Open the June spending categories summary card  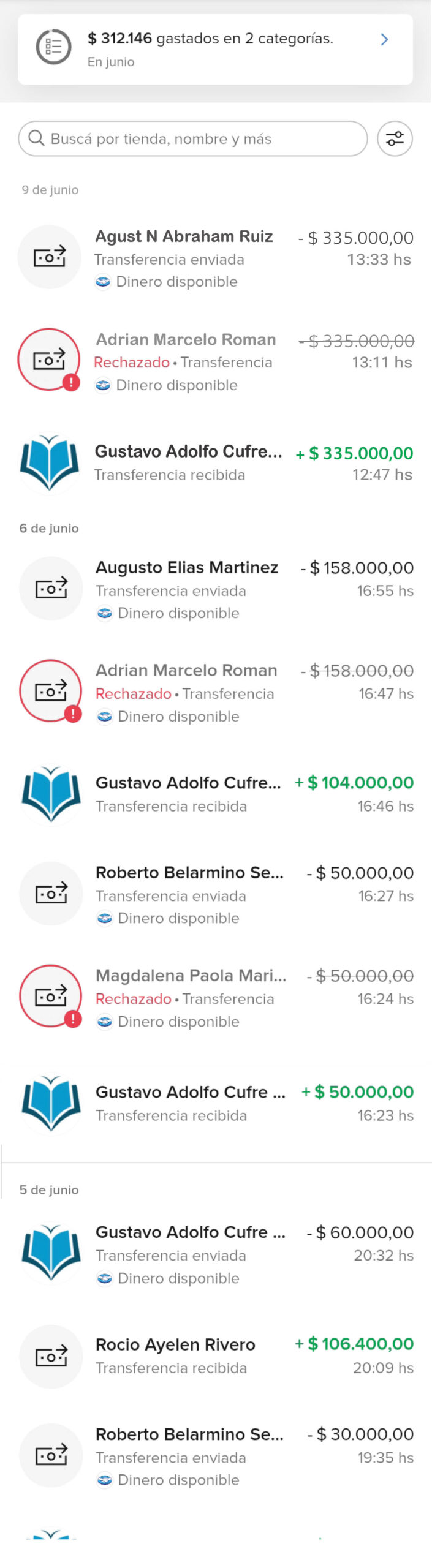(x=215, y=49)
